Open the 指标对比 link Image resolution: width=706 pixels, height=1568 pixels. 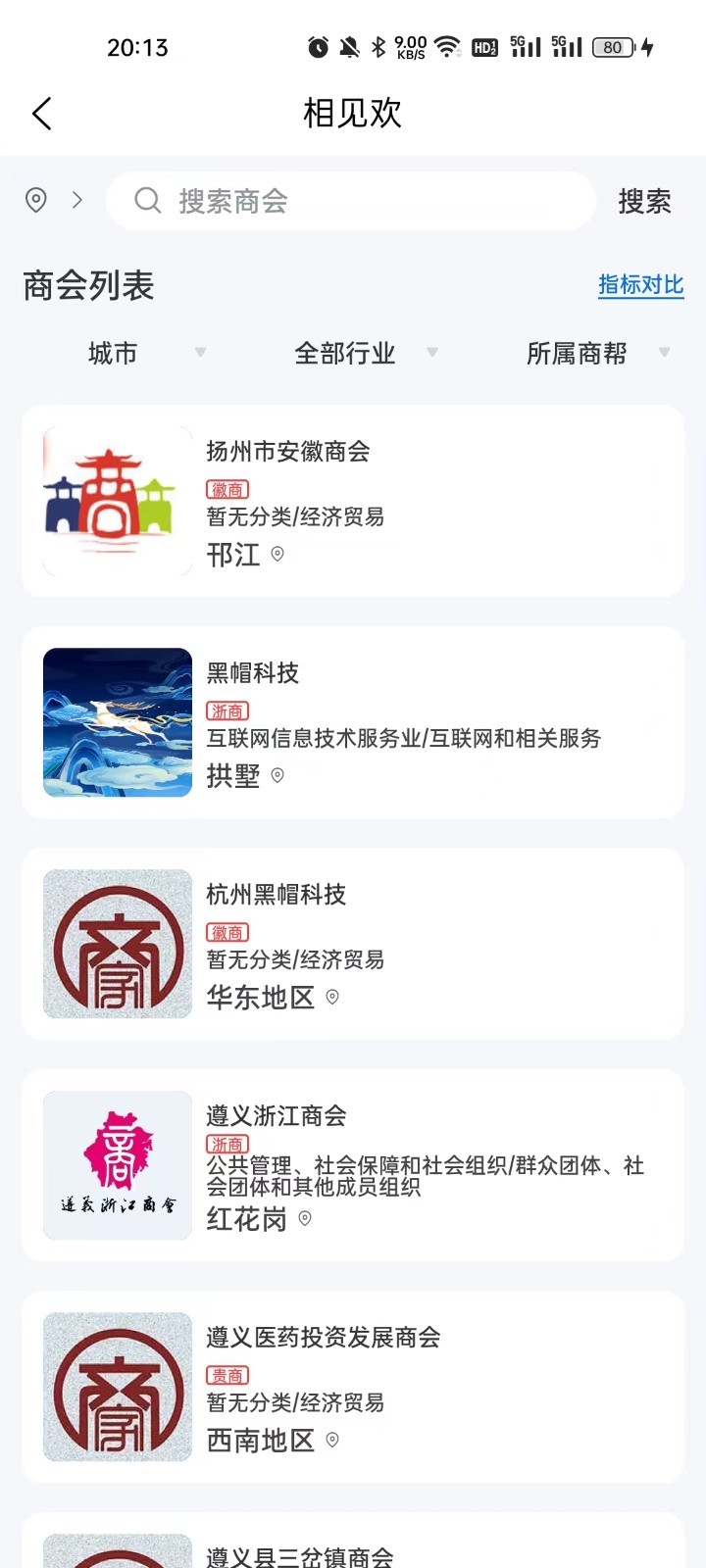point(640,285)
